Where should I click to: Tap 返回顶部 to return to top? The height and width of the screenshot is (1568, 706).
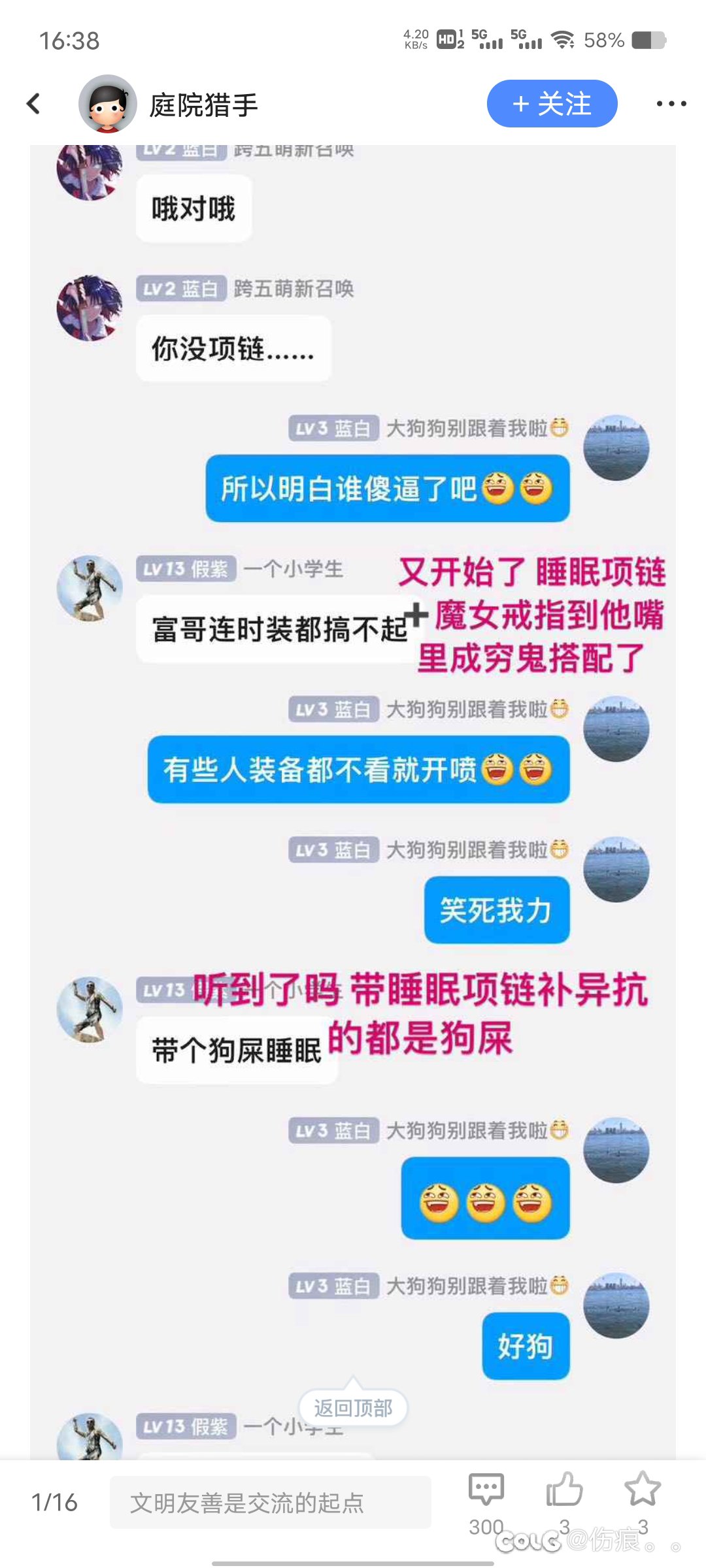point(353,1408)
